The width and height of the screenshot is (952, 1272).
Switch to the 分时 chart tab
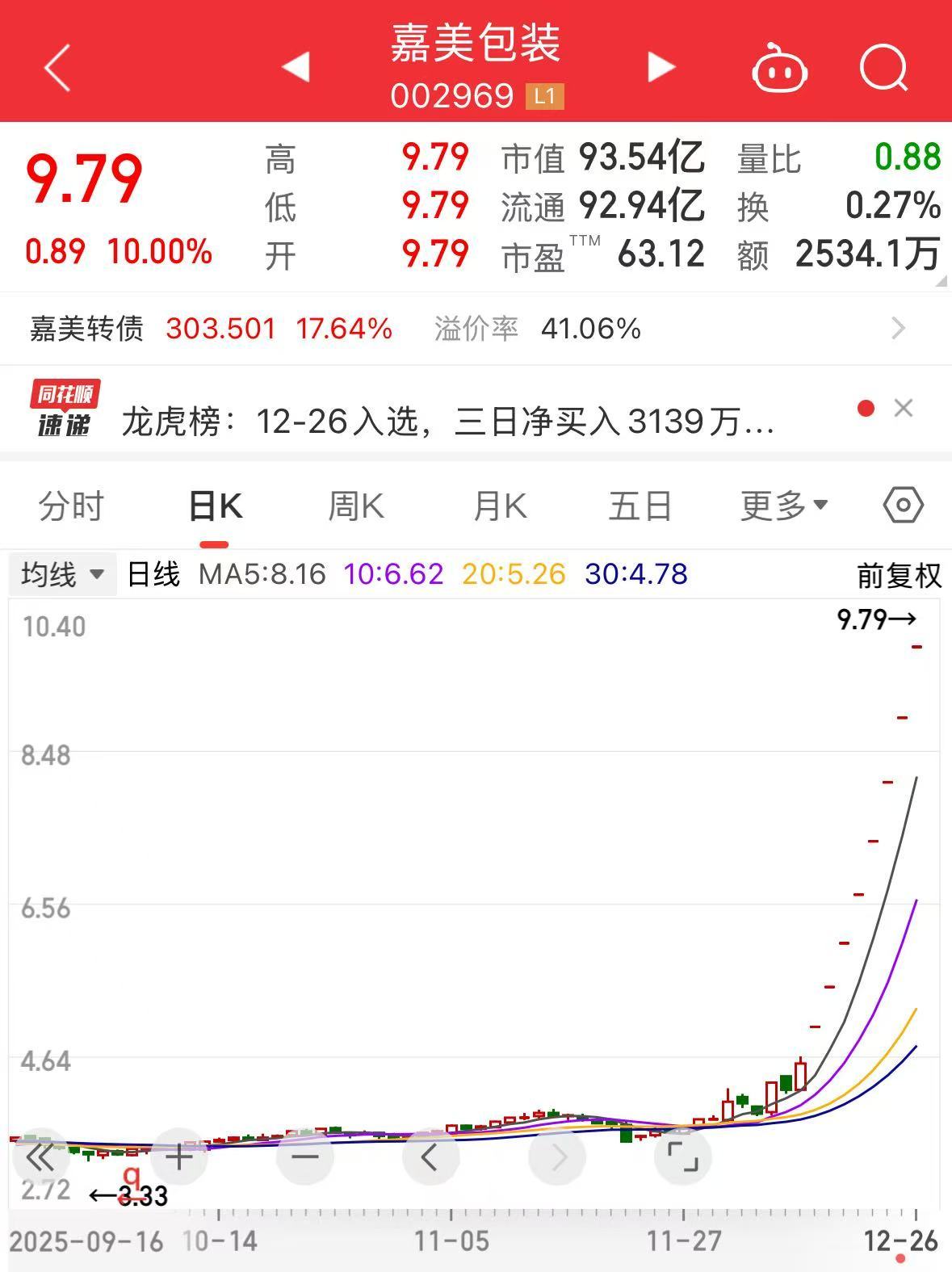(71, 507)
